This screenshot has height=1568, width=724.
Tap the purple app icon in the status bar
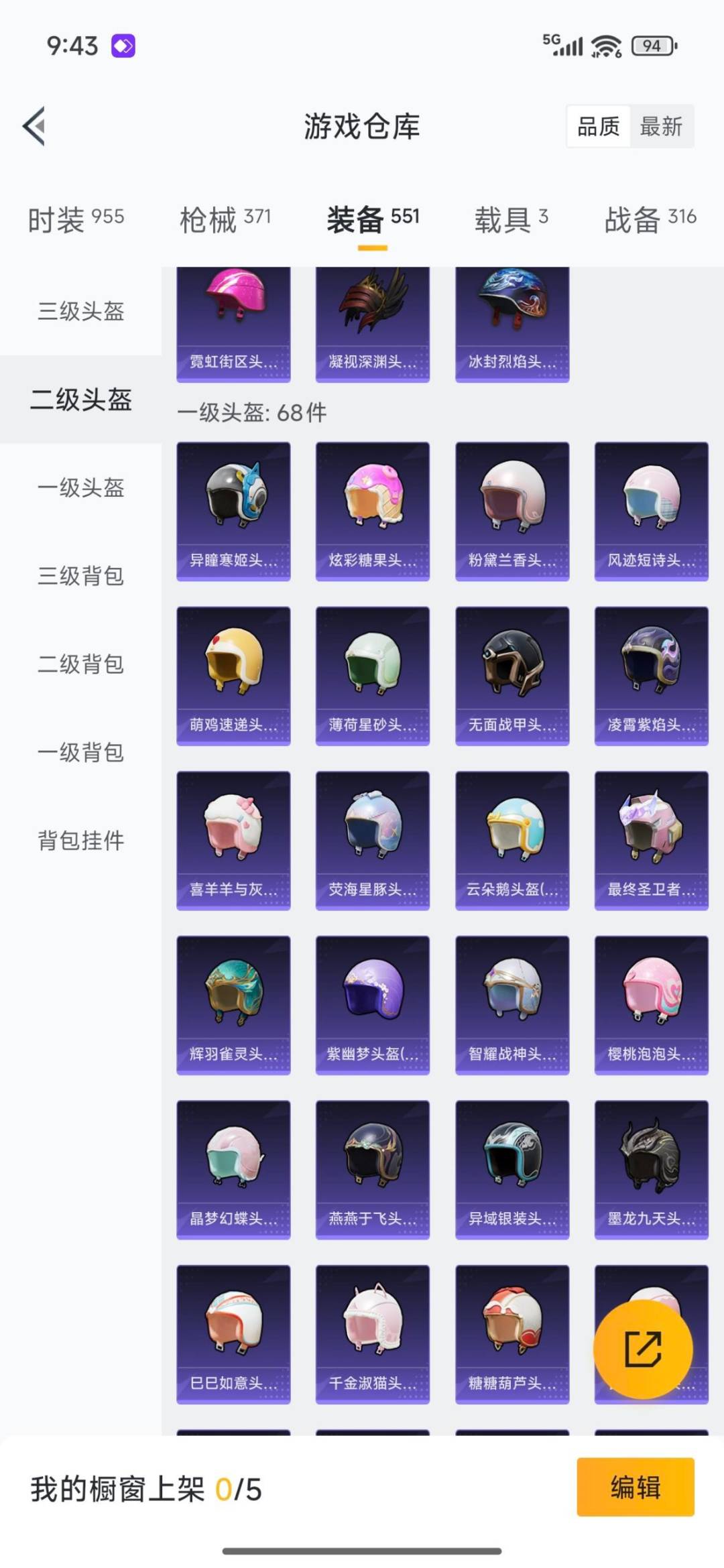122,45
